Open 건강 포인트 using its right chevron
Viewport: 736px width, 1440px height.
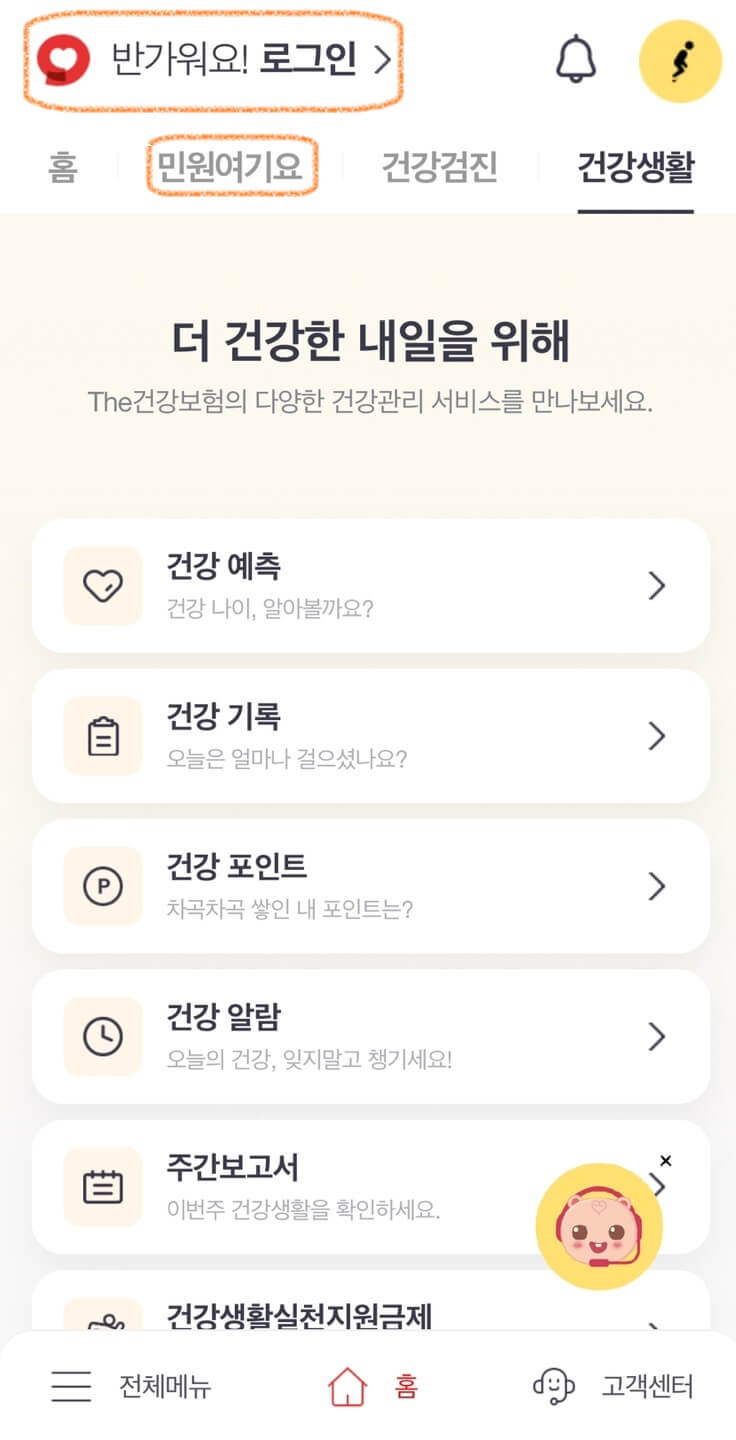tap(657, 886)
